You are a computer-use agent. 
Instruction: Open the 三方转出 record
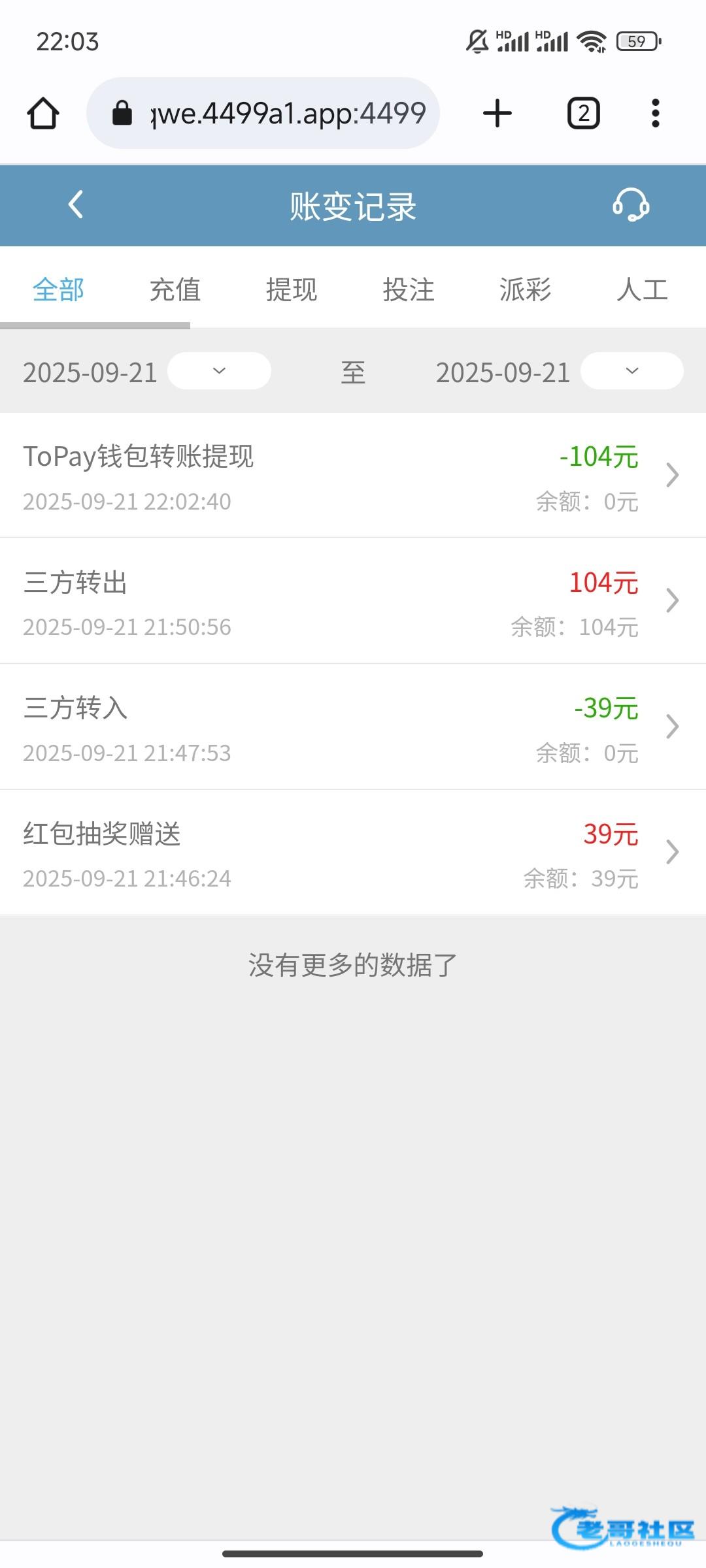tap(353, 601)
